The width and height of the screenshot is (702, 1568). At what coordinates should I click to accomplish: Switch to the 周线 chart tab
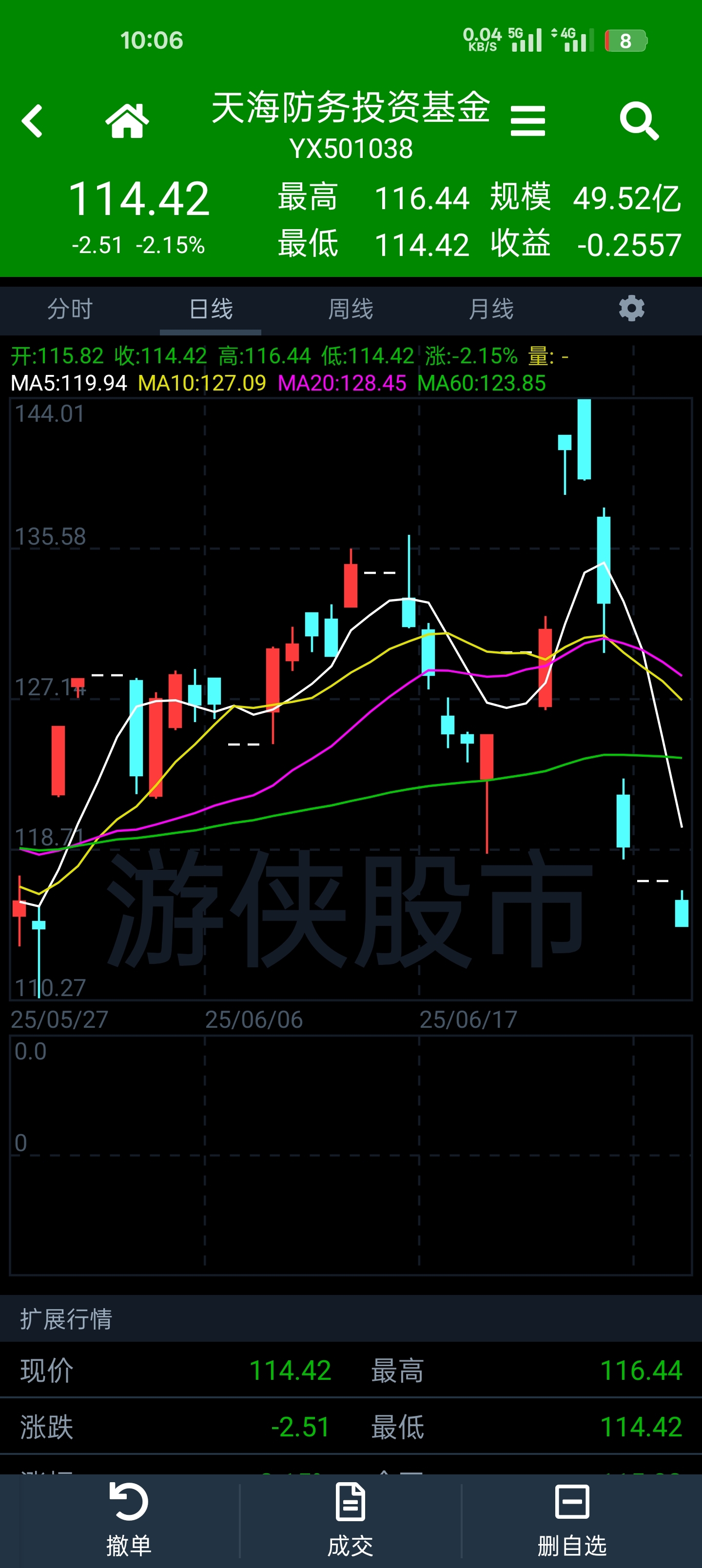pos(351,309)
